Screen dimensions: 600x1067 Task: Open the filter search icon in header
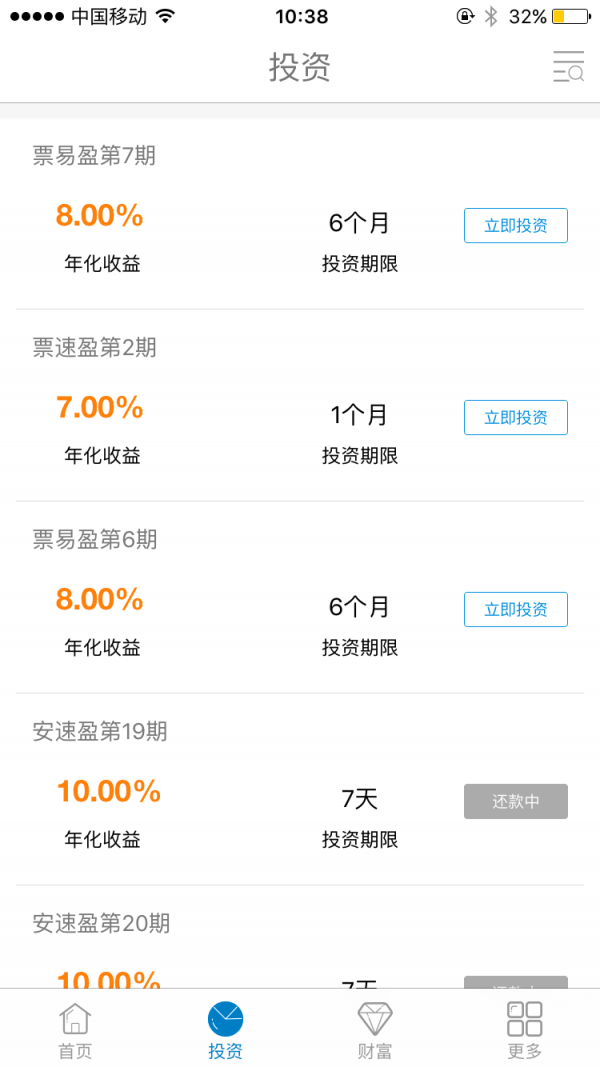click(569, 67)
